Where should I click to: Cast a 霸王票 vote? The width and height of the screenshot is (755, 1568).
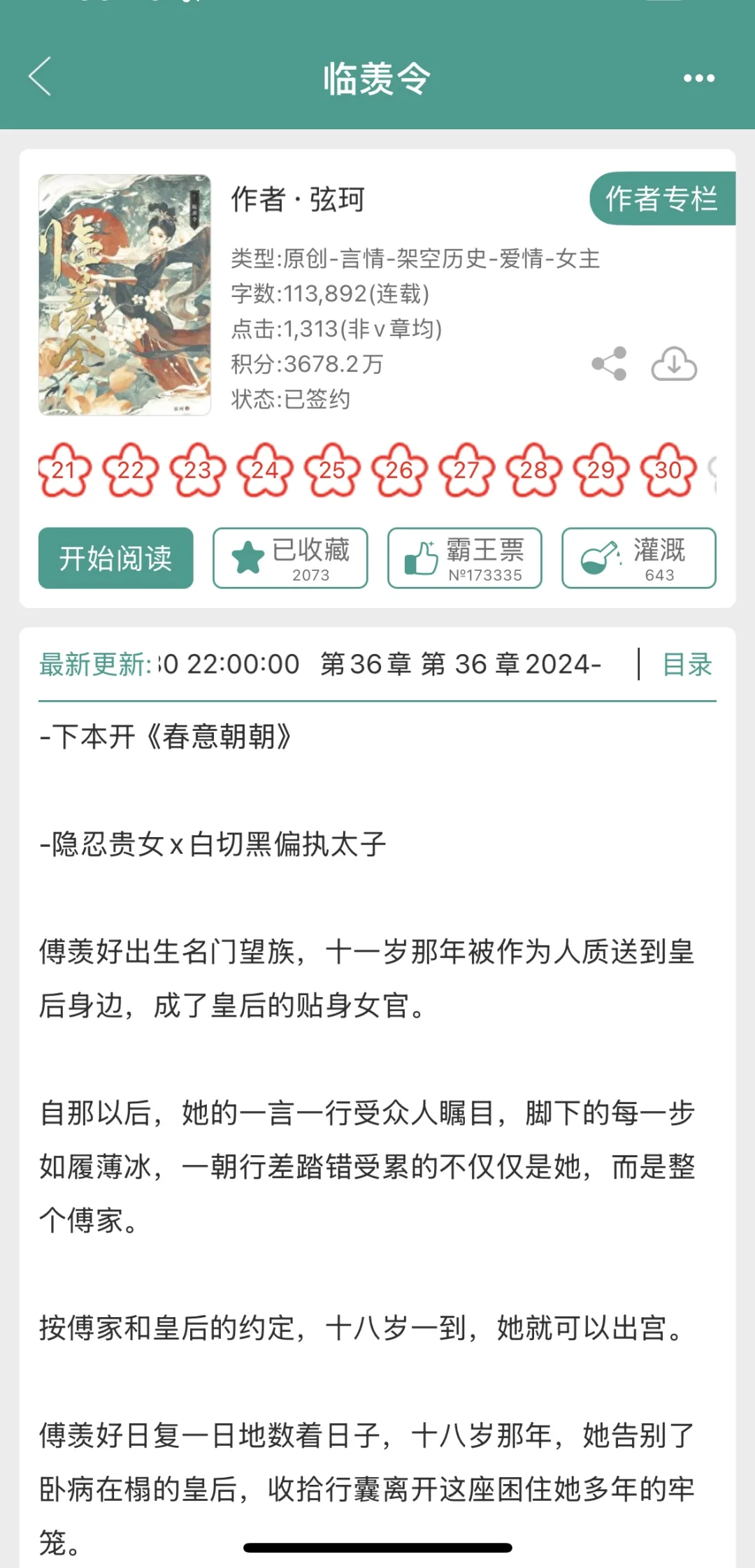pyautogui.click(x=464, y=559)
